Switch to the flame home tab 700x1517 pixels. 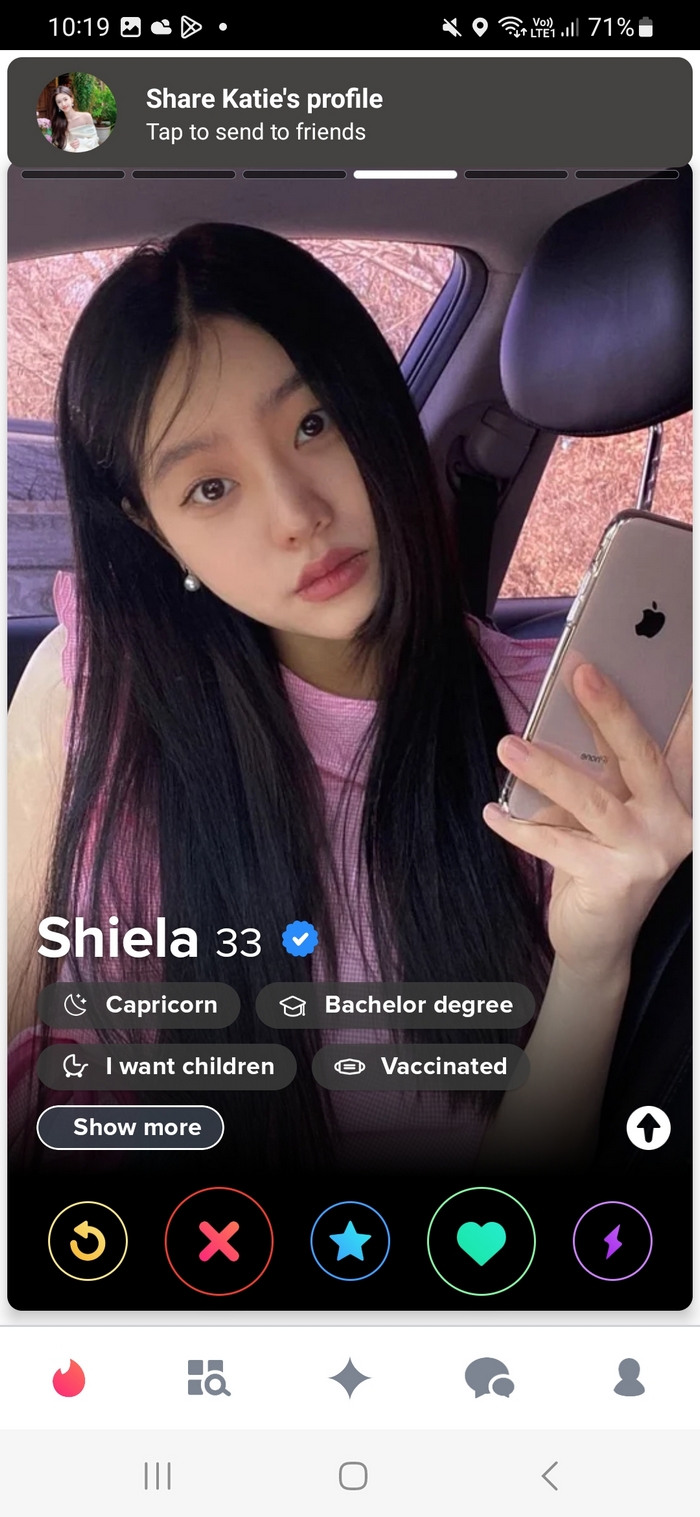pos(69,1378)
